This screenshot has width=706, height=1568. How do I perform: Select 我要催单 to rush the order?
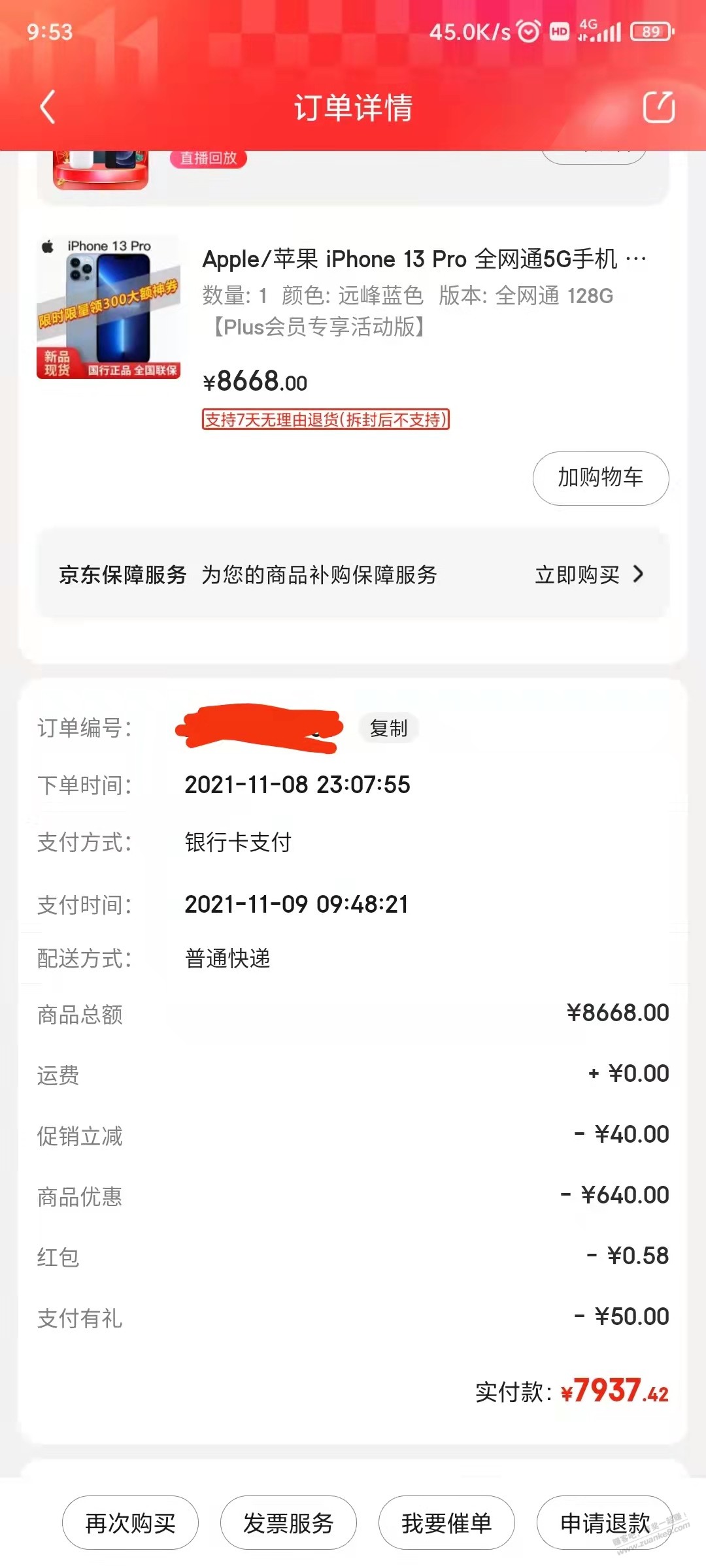446,1524
